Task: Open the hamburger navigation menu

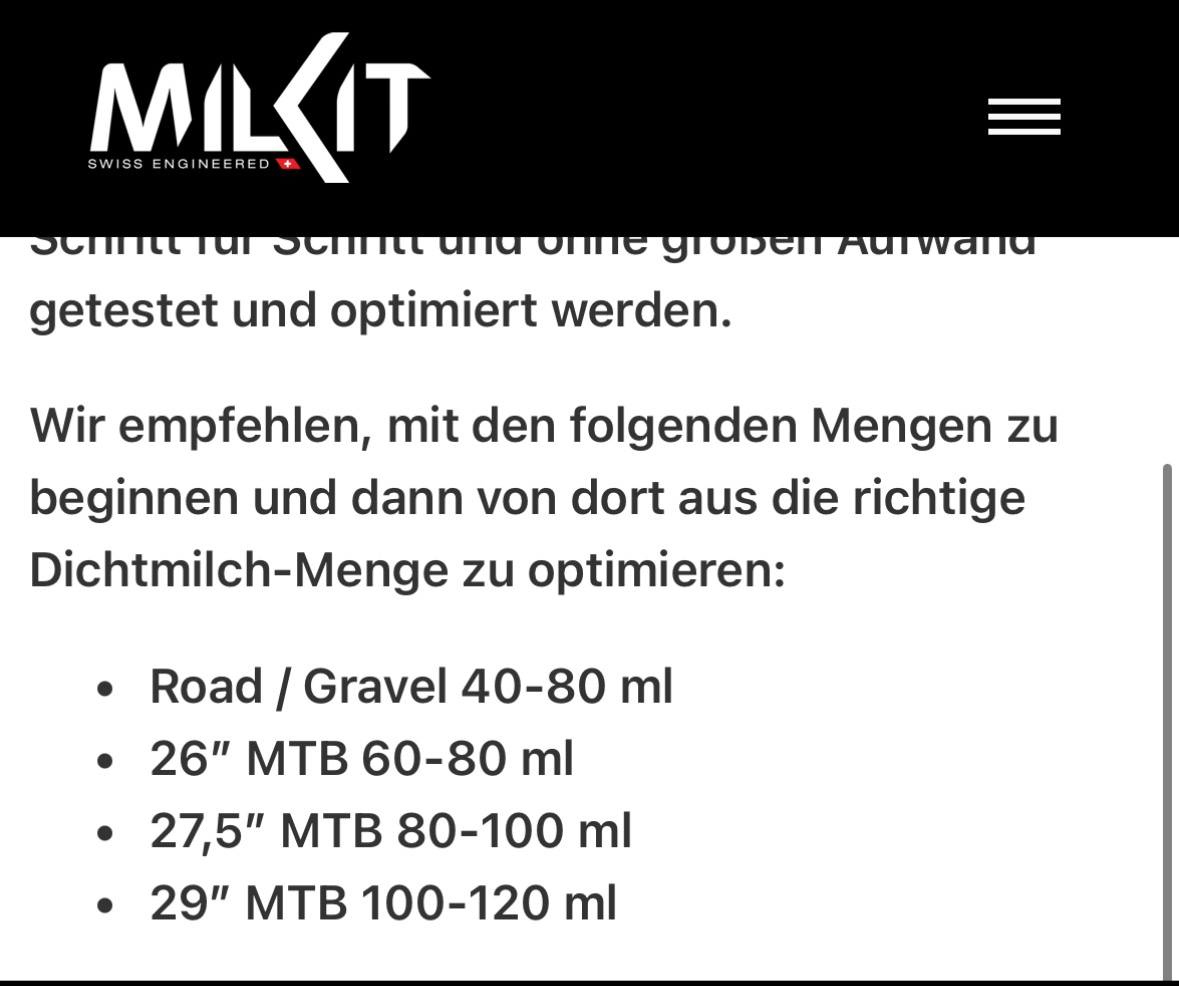Action: click(1023, 117)
